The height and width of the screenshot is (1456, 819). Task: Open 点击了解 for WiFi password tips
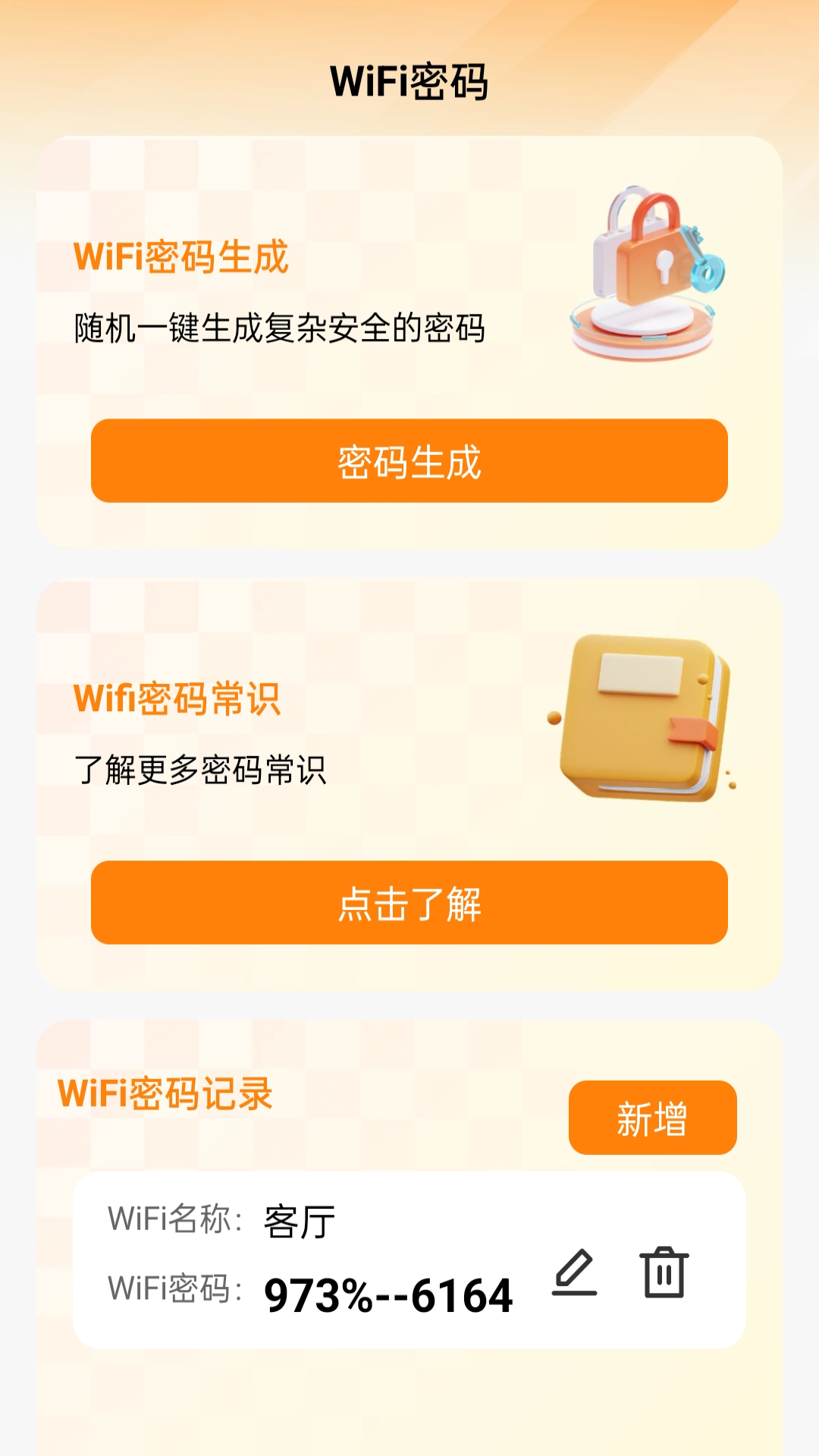(x=409, y=902)
